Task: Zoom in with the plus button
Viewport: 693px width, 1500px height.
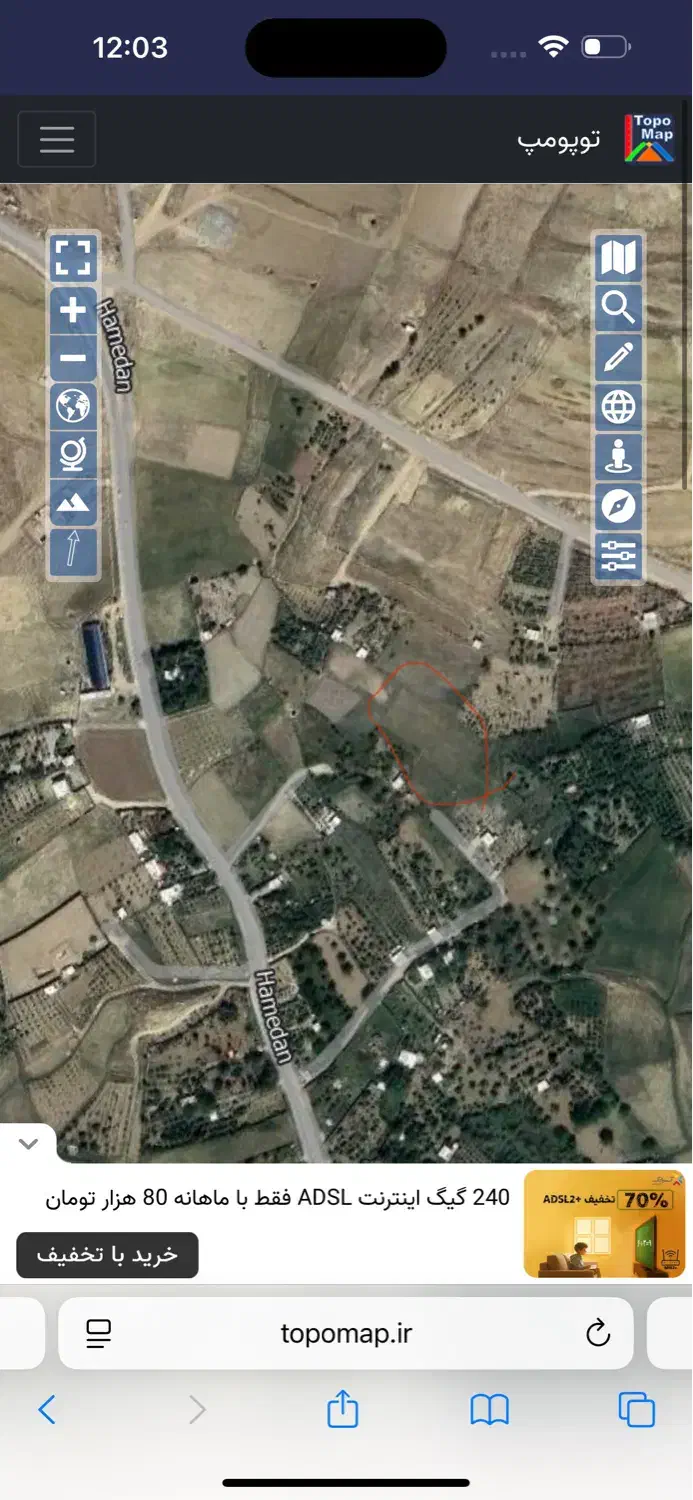Action: (73, 311)
